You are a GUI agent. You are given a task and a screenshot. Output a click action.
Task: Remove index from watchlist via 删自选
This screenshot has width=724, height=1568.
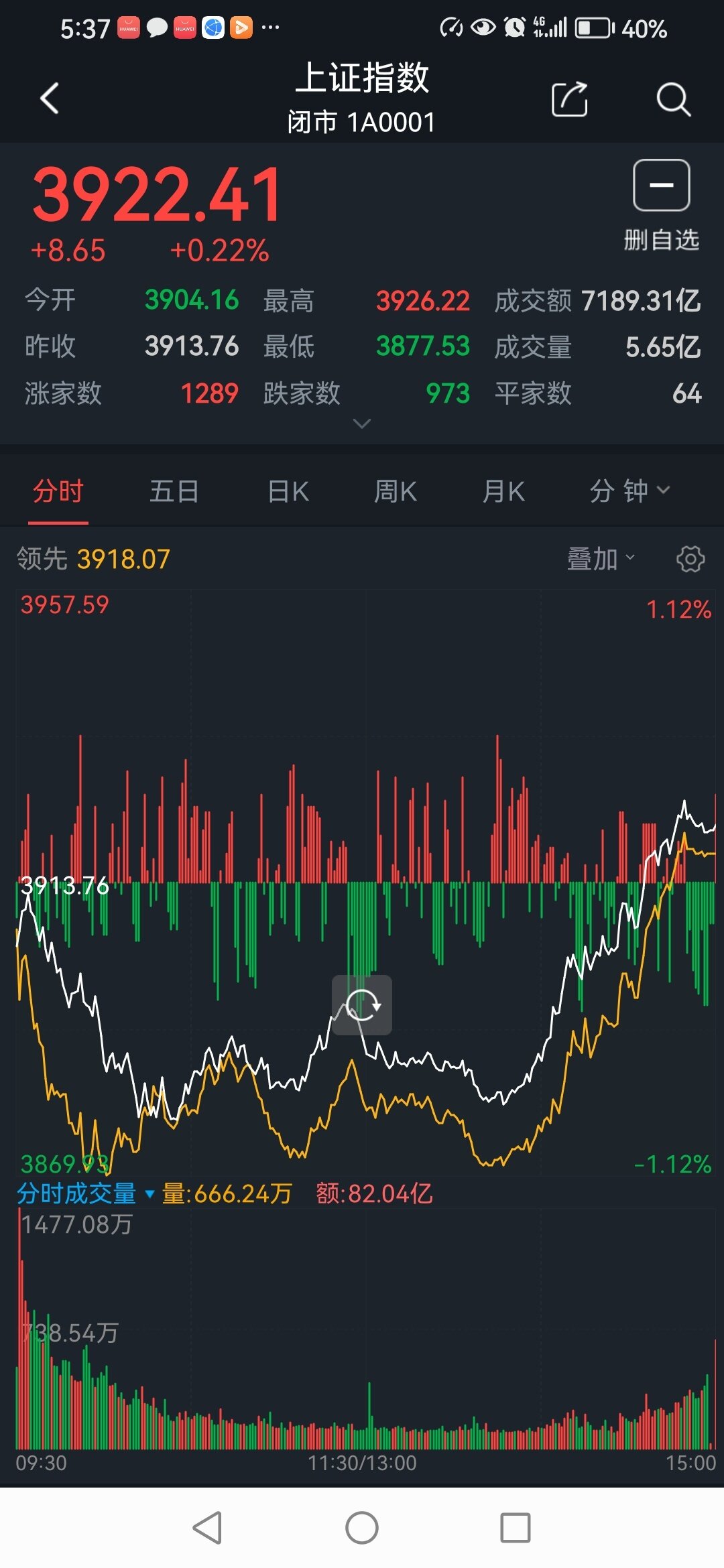[x=661, y=204]
